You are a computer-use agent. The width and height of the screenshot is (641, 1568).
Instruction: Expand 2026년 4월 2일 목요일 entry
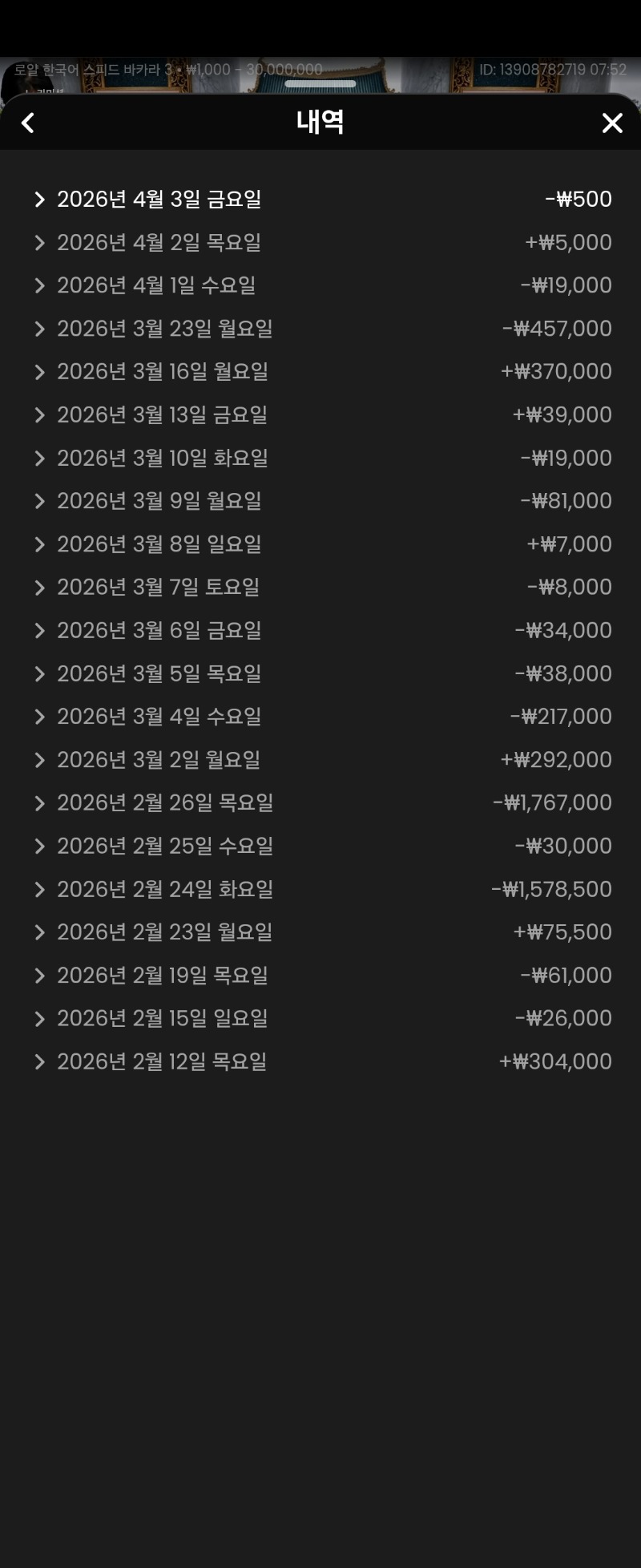click(x=159, y=242)
